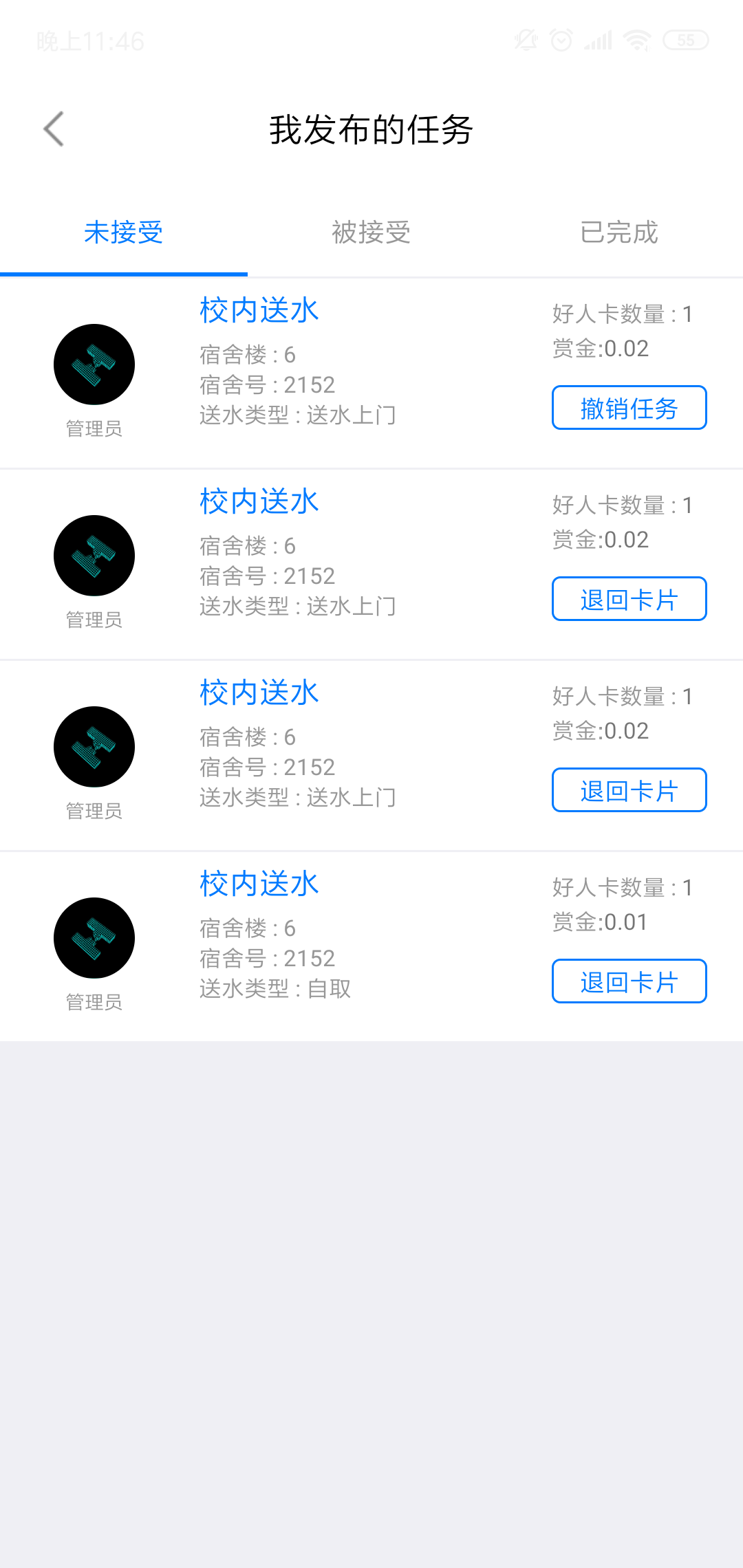This screenshot has height=1568, width=743.
Task: Tap the 撤销任务 button
Action: pyautogui.click(x=629, y=408)
